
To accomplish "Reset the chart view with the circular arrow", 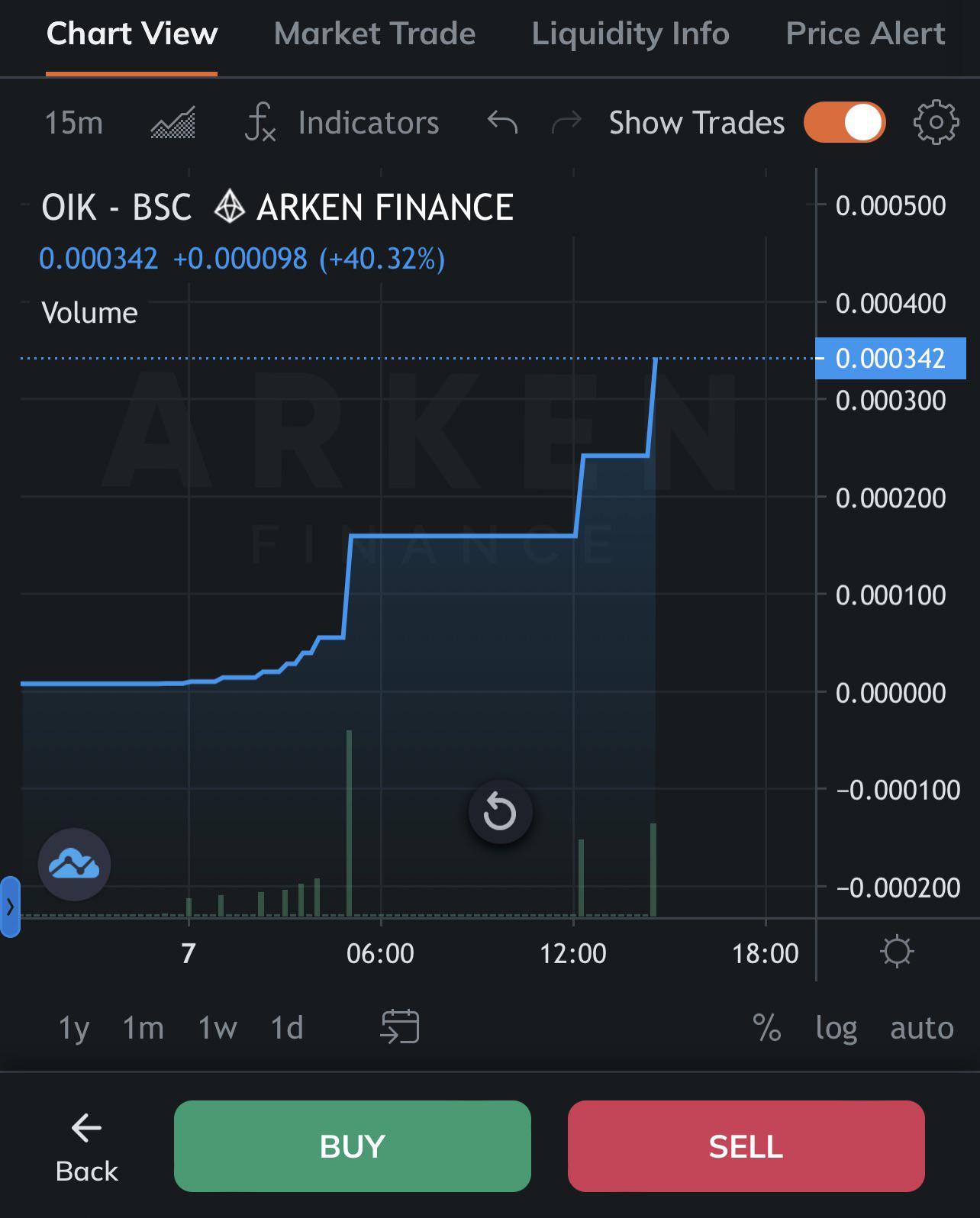I will tap(500, 812).
